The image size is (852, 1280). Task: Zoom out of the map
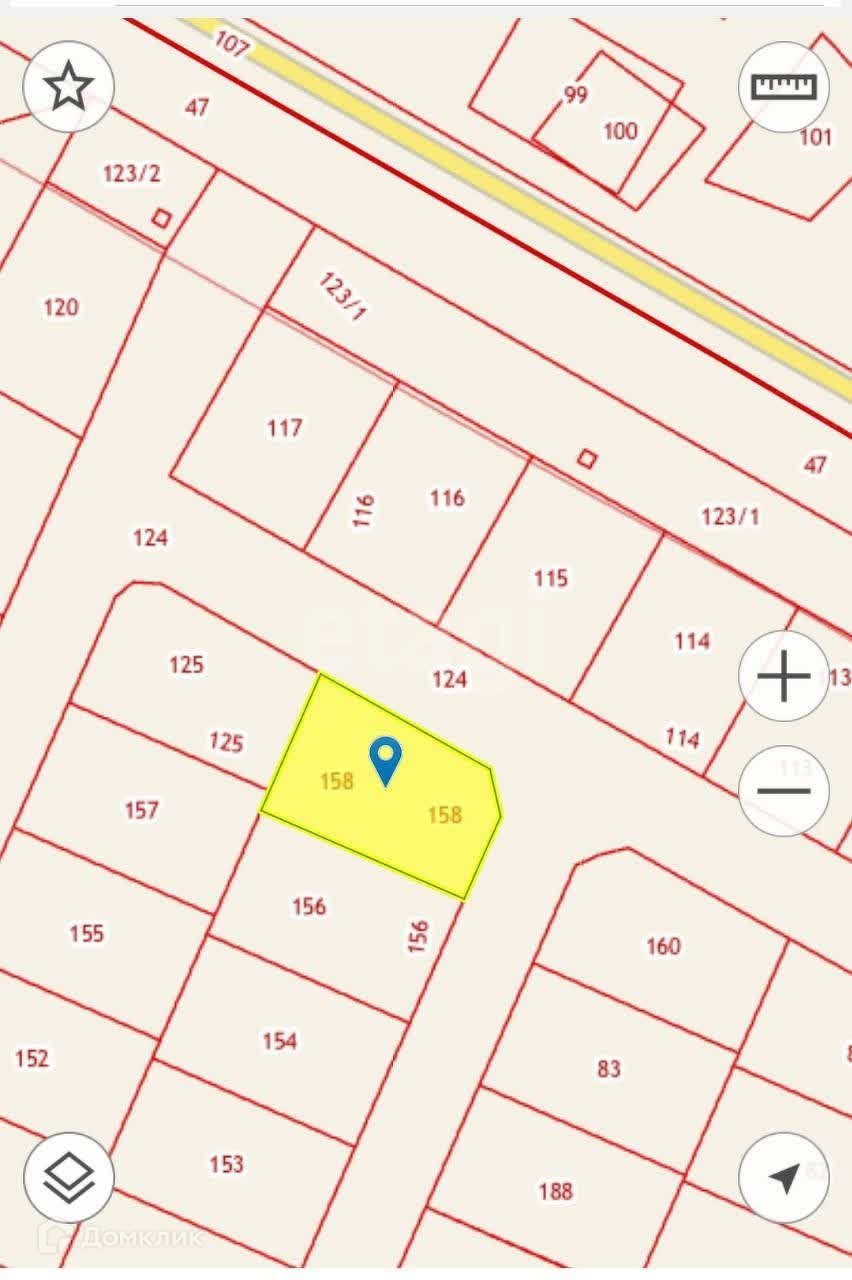click(x=784, y=791)
